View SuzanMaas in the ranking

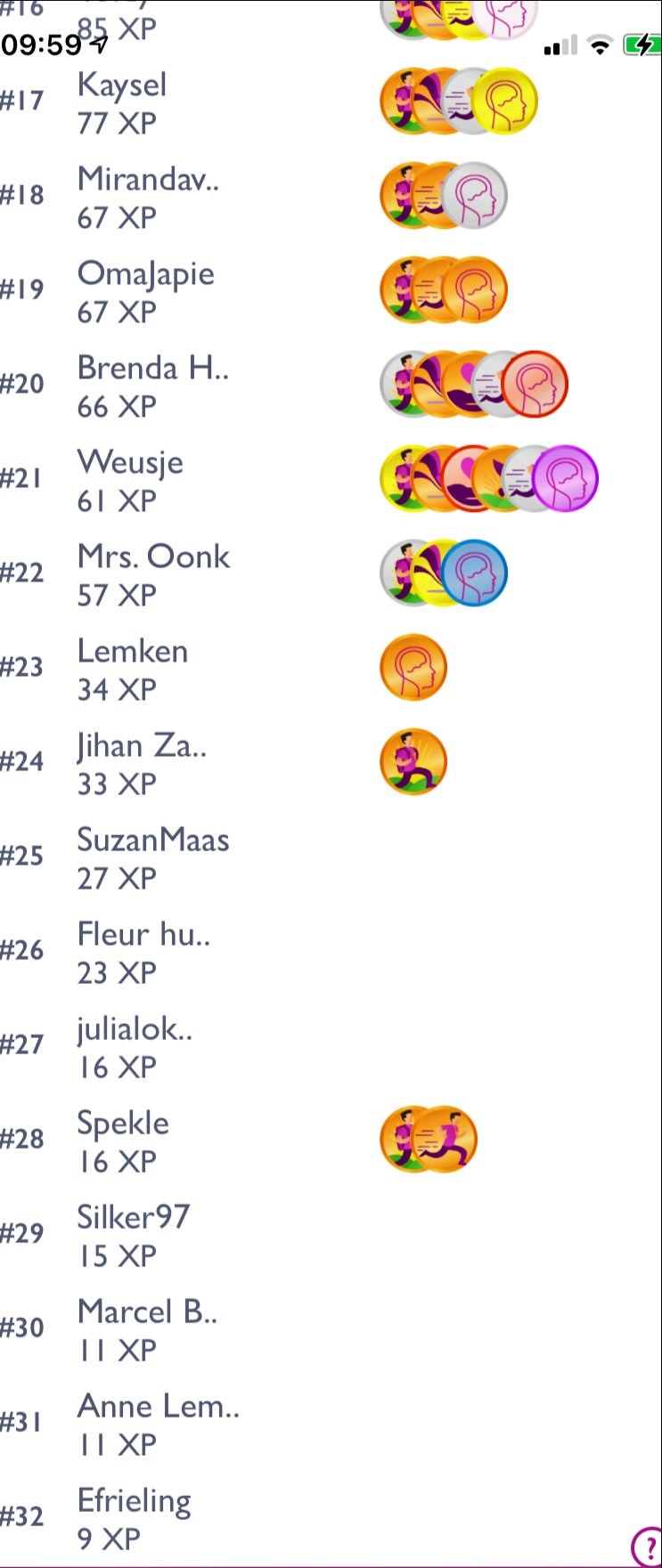coord(152,858)
